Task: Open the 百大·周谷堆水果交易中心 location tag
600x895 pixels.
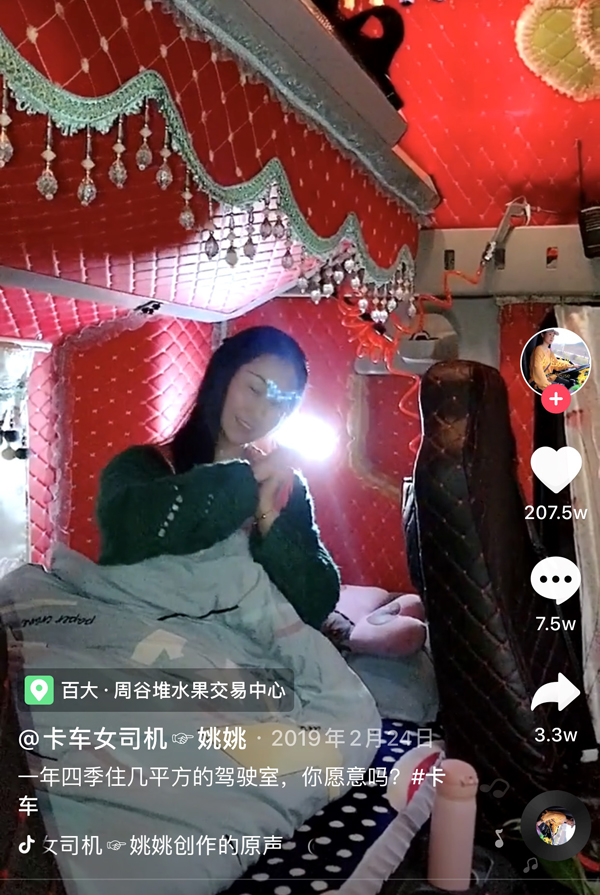Action: tap(156, 690)
